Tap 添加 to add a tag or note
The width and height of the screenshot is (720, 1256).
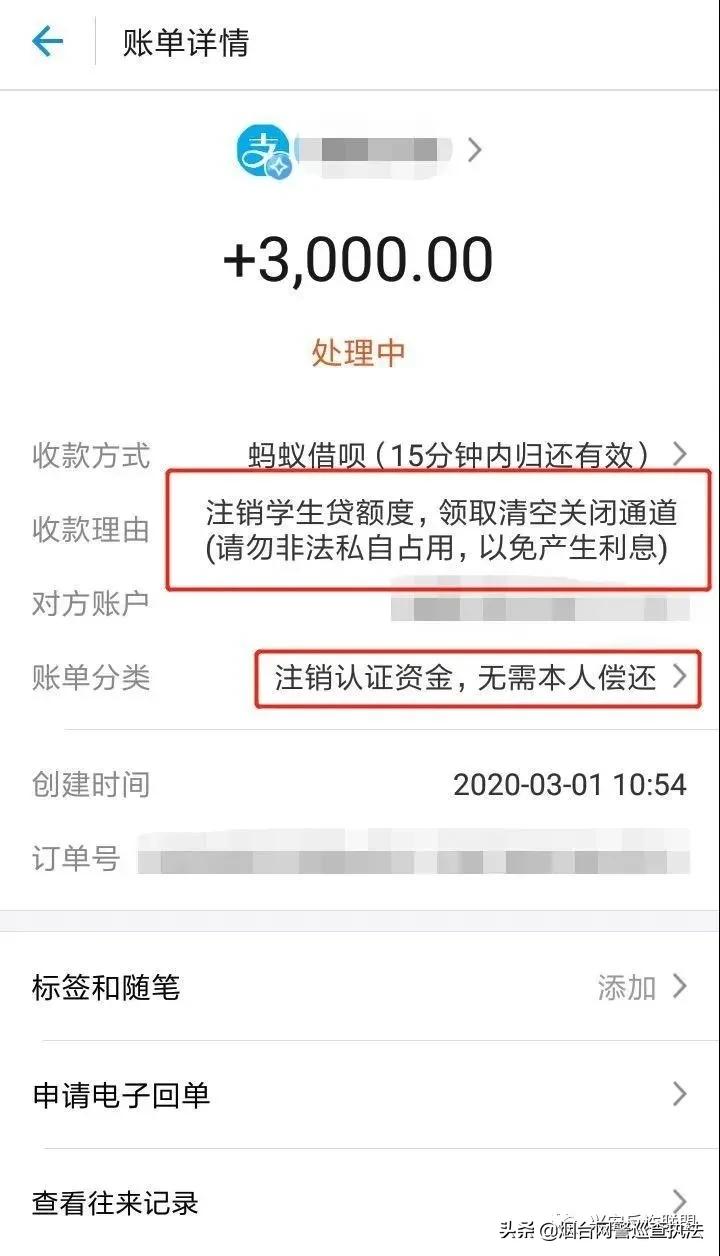(625, 988)
